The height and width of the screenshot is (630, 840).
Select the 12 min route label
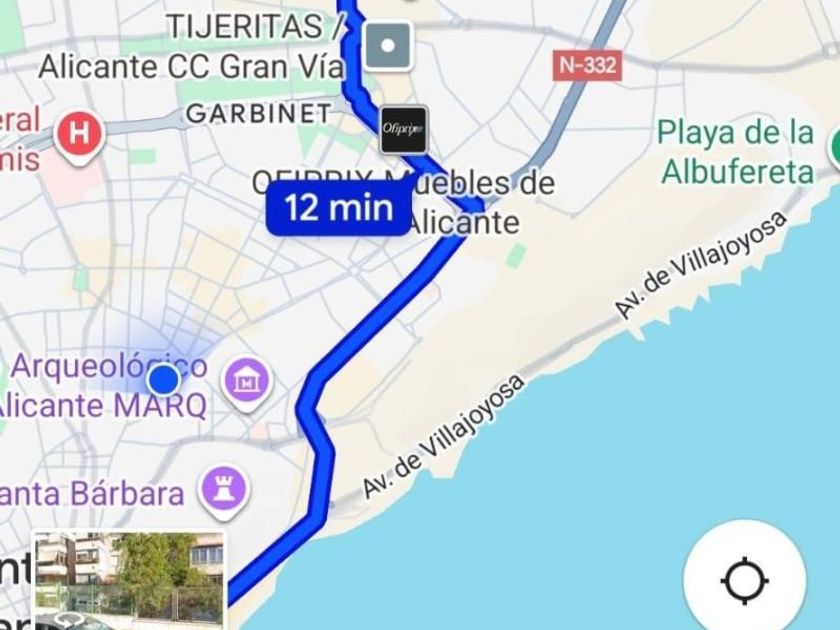tap(338, 209)
